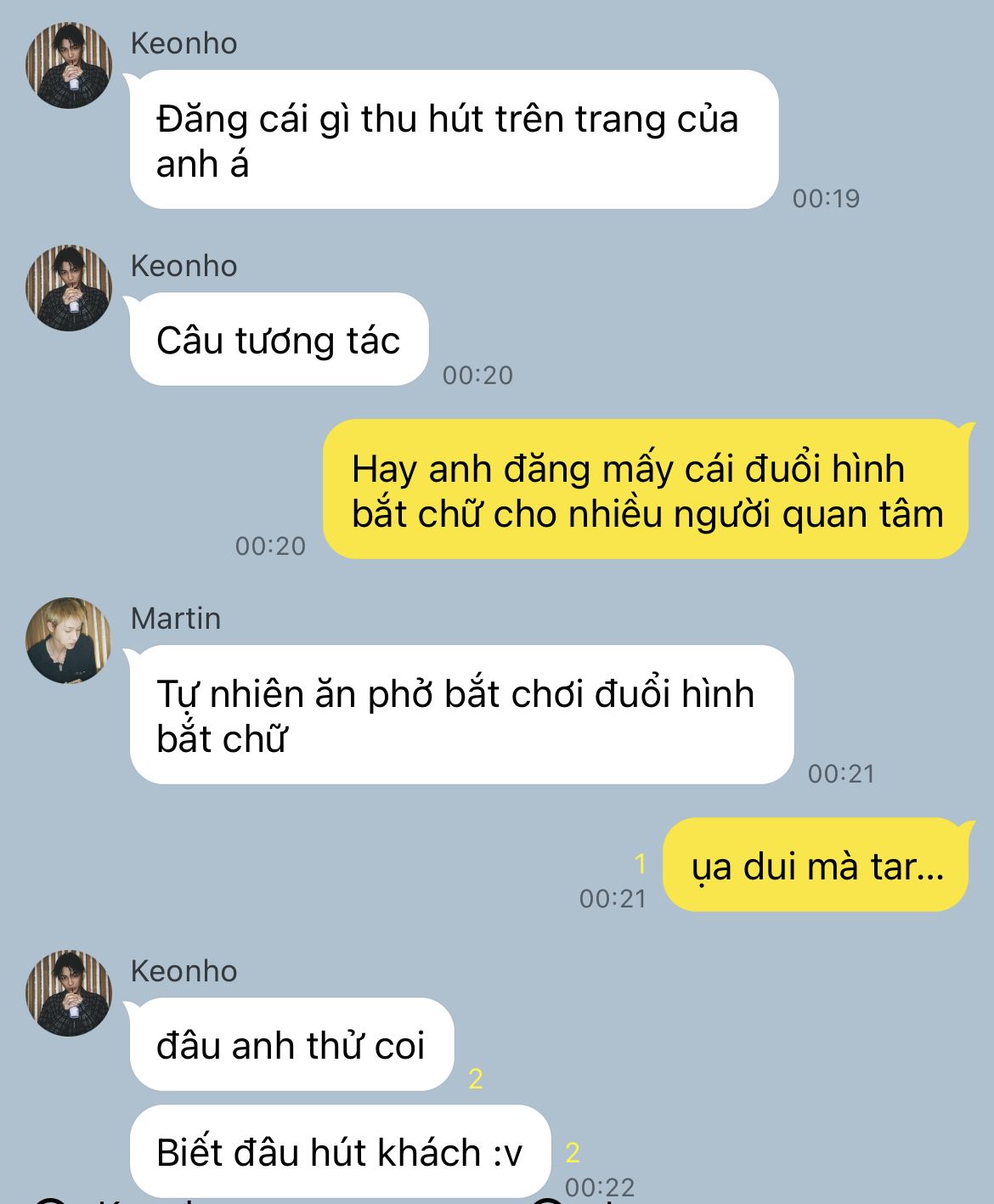Open Keonho's avatar beside "Câu tương tác"
The height and width of the screenshot is (1204, 994).
tap(69, 288)
